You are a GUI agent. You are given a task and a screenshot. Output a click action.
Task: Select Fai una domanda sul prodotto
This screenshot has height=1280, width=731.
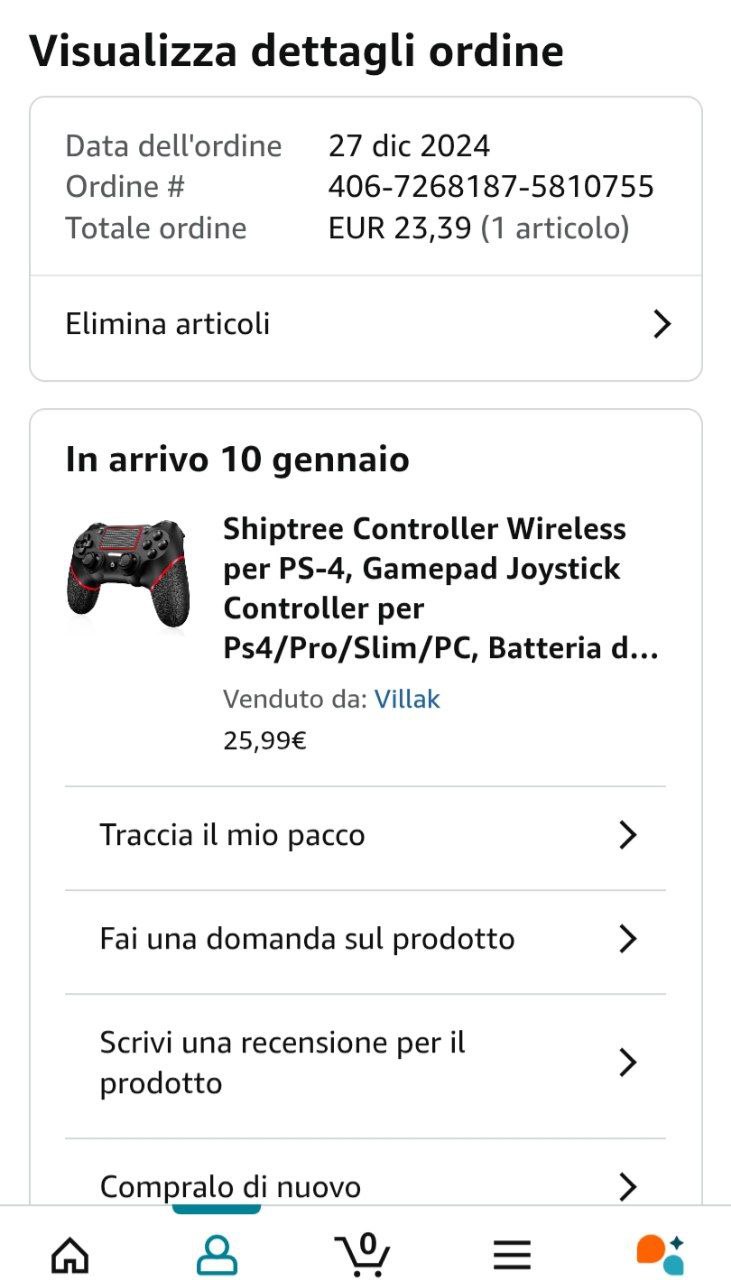(366, 939)
